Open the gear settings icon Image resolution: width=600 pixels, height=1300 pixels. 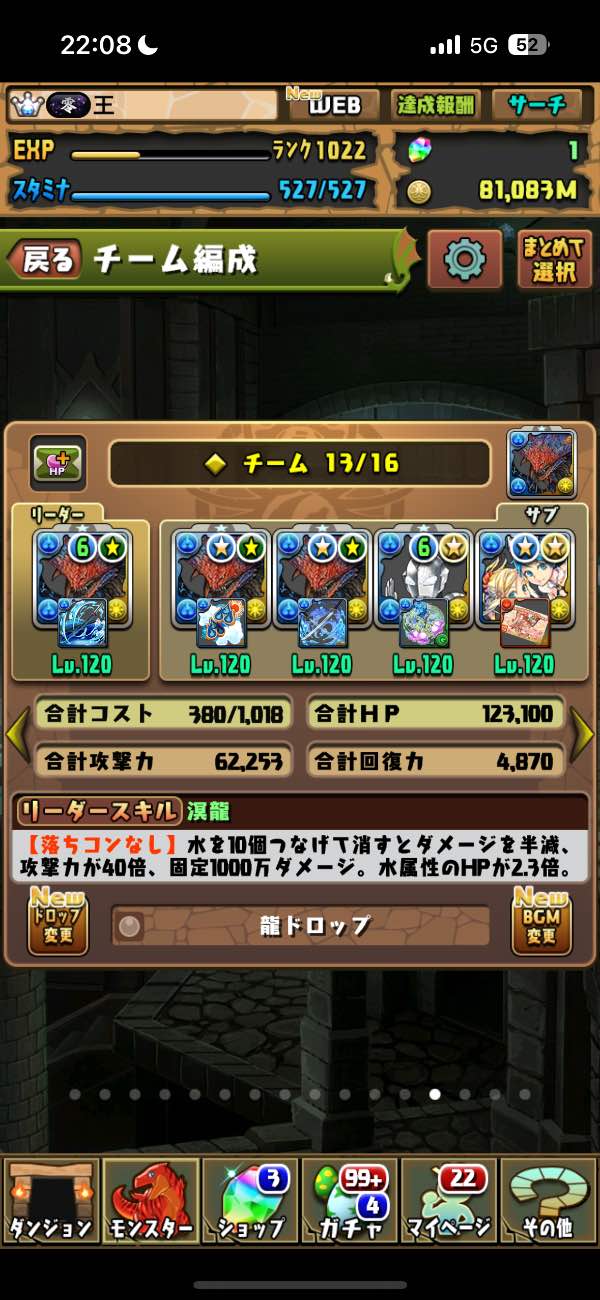pyautogui.click(x=464, y=260)
